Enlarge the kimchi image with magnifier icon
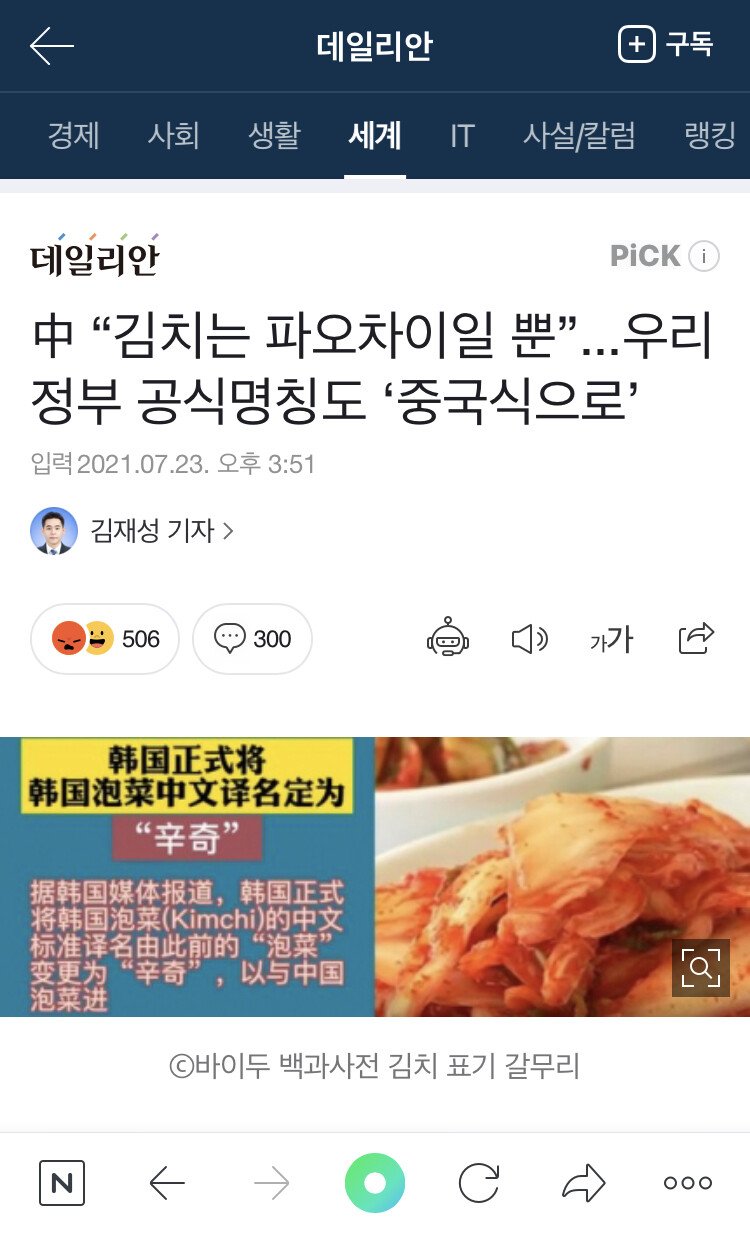 click(x=700, y=968)
